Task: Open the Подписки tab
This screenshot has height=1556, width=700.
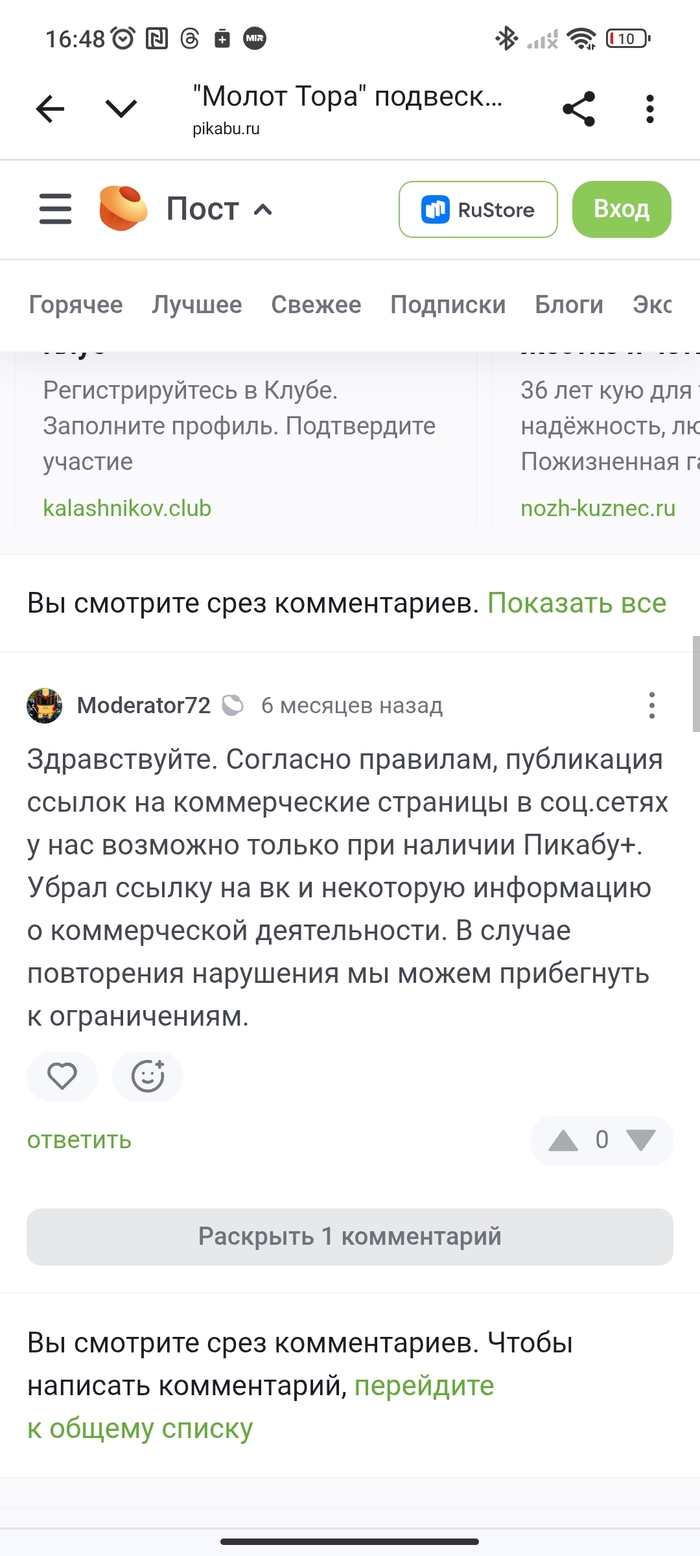Action: coord(448,305)
